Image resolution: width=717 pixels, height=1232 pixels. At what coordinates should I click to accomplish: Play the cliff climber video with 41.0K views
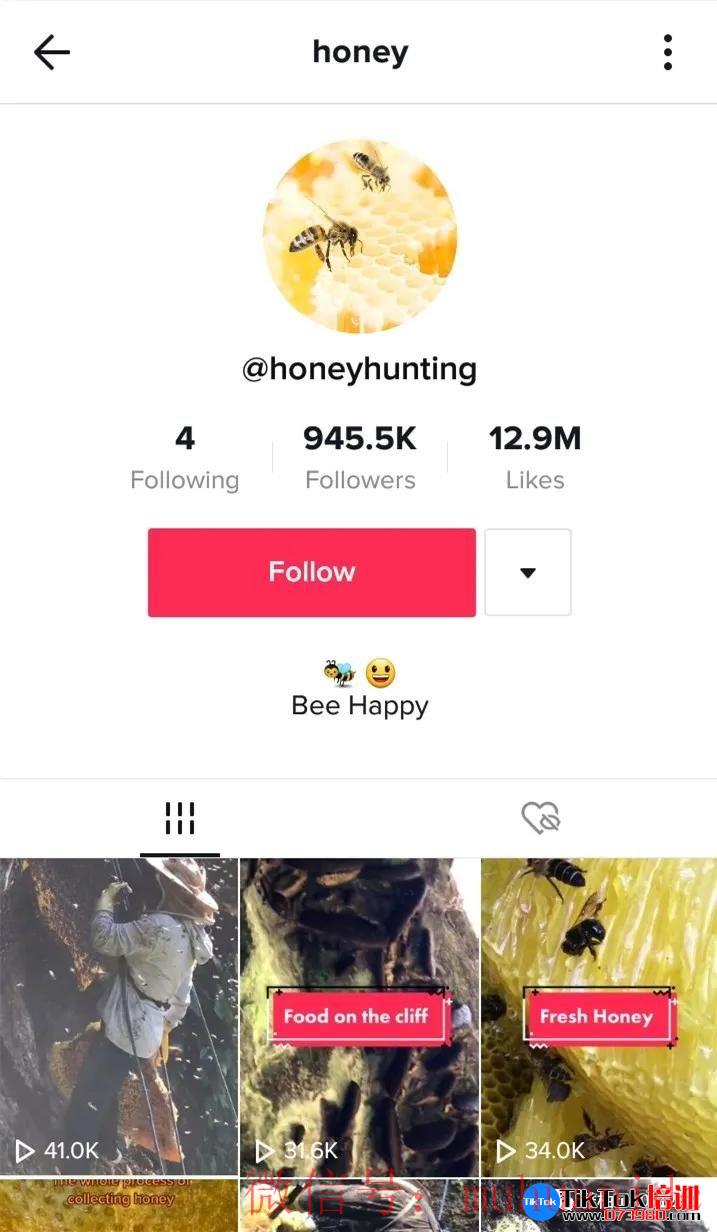[119, 1015]
